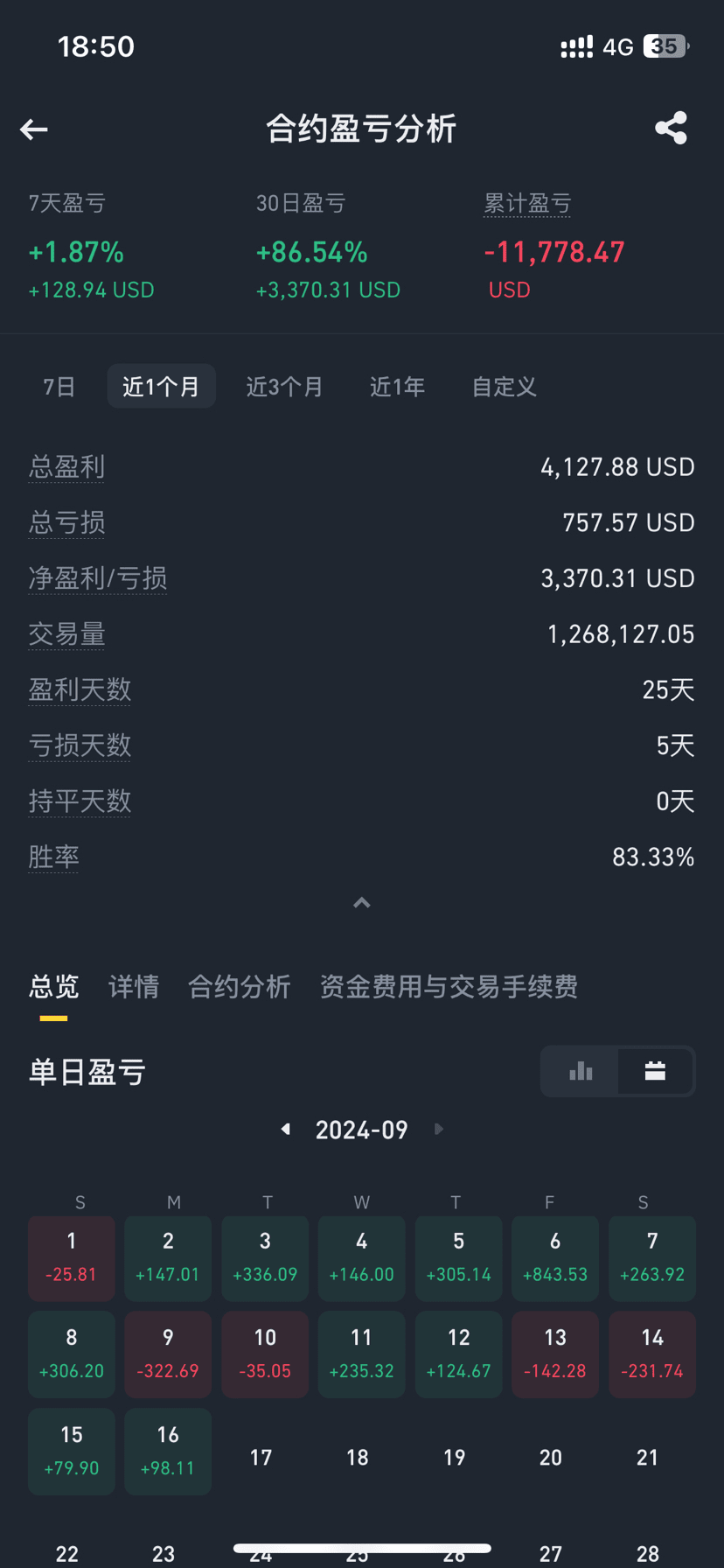The width and height of the screenshot is (724, 1568).
Task: Select the 近1年 time range
Action: 397,386
